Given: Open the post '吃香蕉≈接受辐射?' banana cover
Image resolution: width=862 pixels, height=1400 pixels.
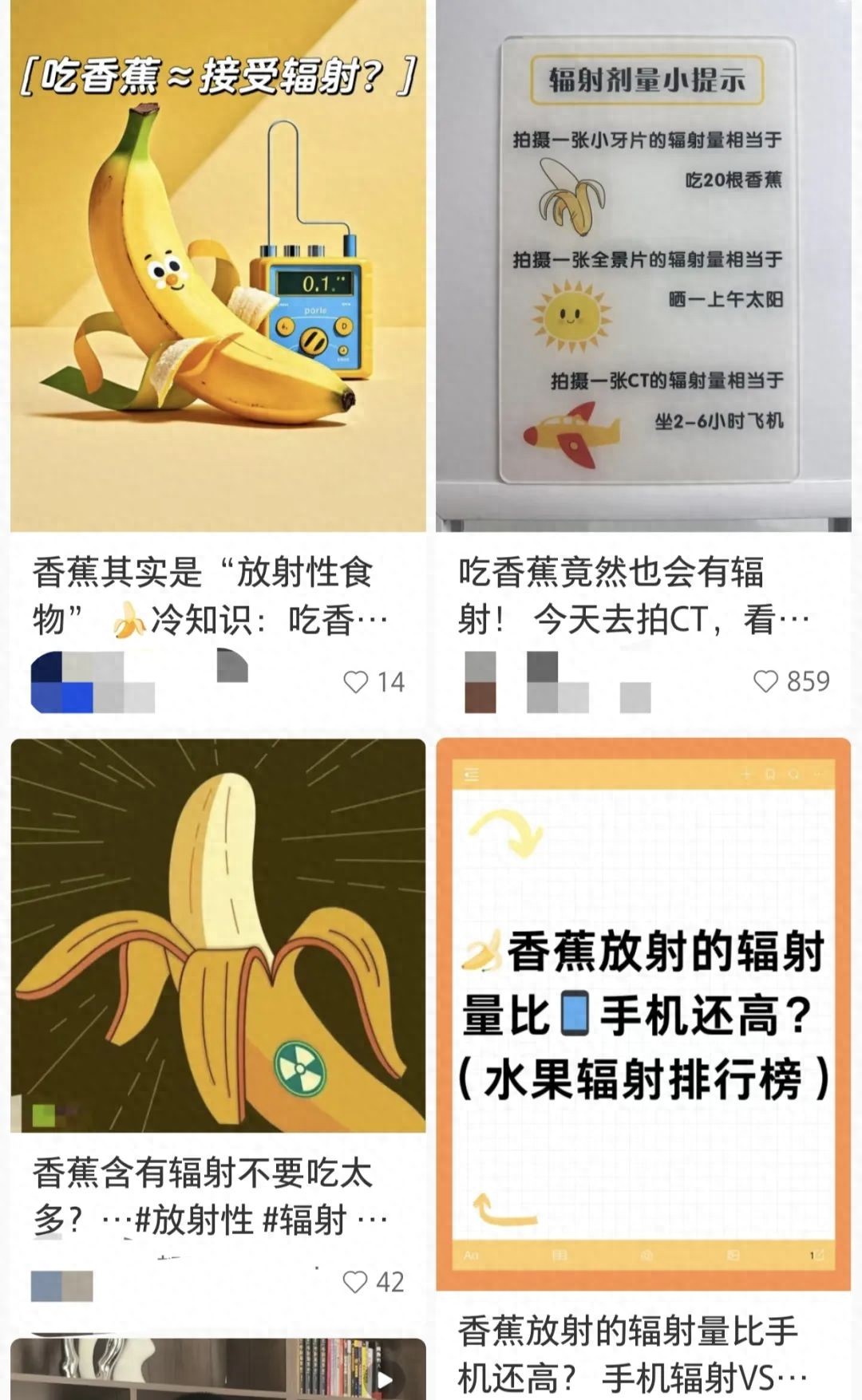Looking at the screenshot, I should pyautogui.click(x=218, y=266).
